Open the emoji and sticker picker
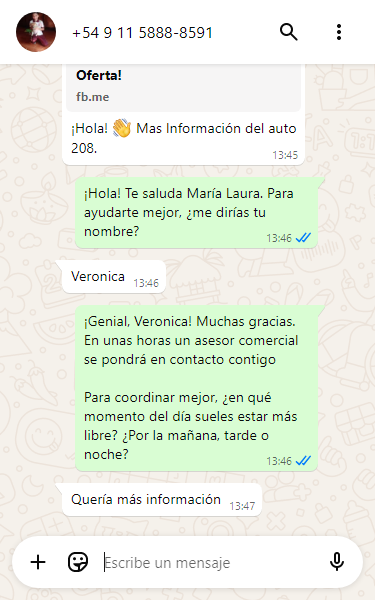375x600 pixels. pyautogui.click(x=78, y=562)
